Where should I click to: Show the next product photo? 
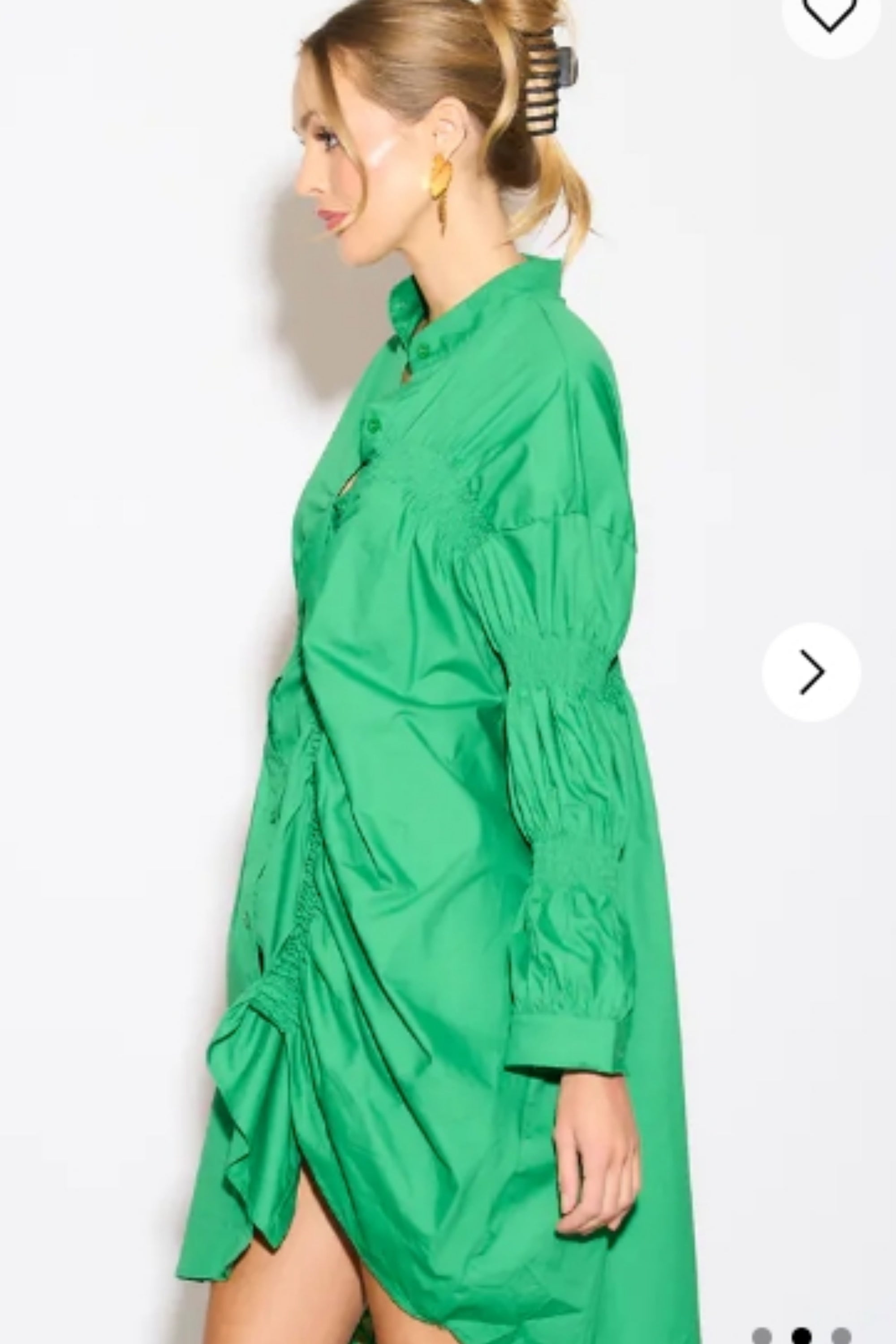tap(811, 672)
